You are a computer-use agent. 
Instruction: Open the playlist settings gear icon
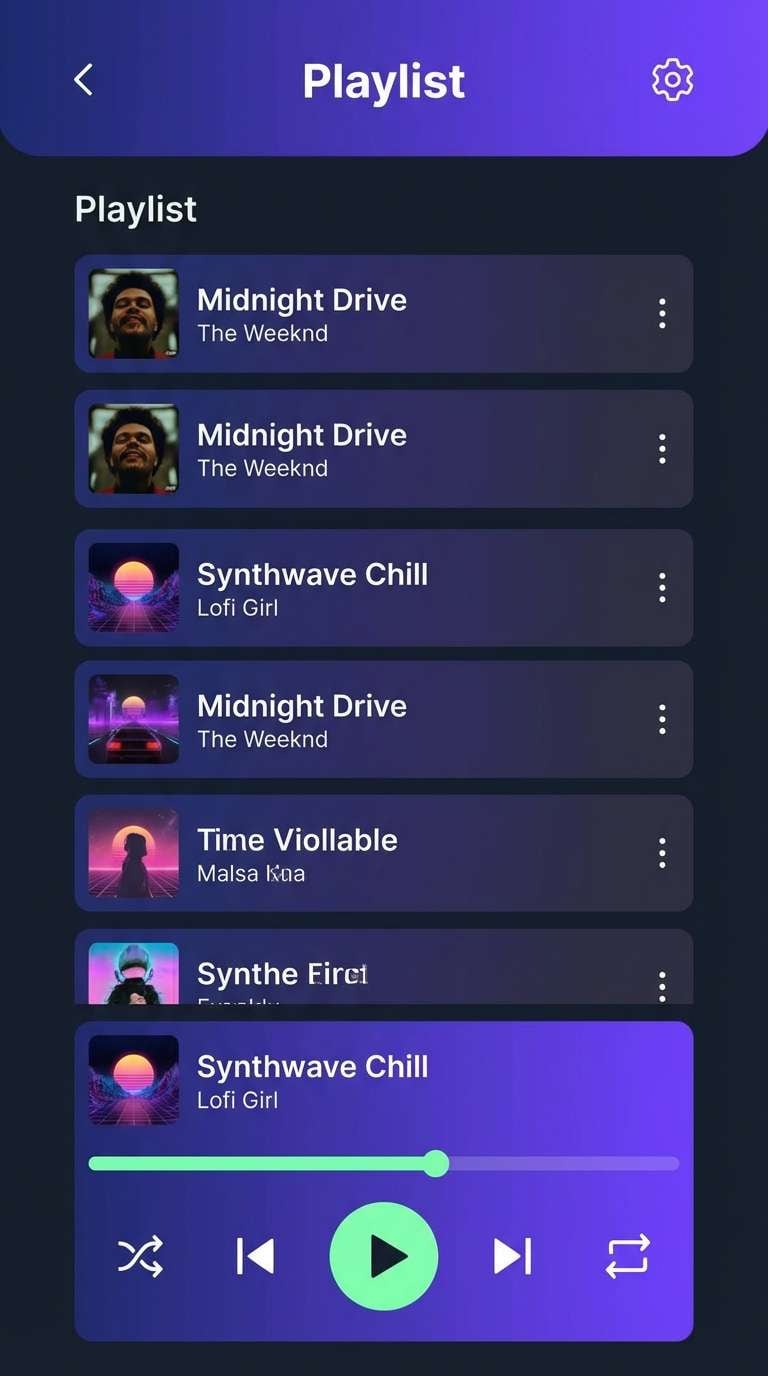click(x=671, y=81)
